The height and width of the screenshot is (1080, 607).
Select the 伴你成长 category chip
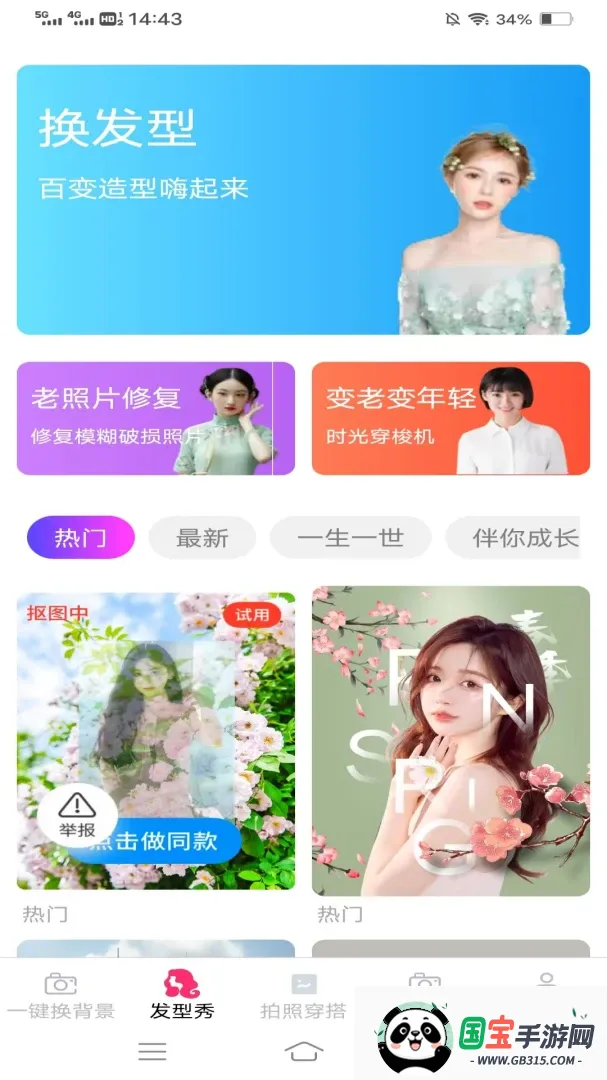tap(515, 537)
